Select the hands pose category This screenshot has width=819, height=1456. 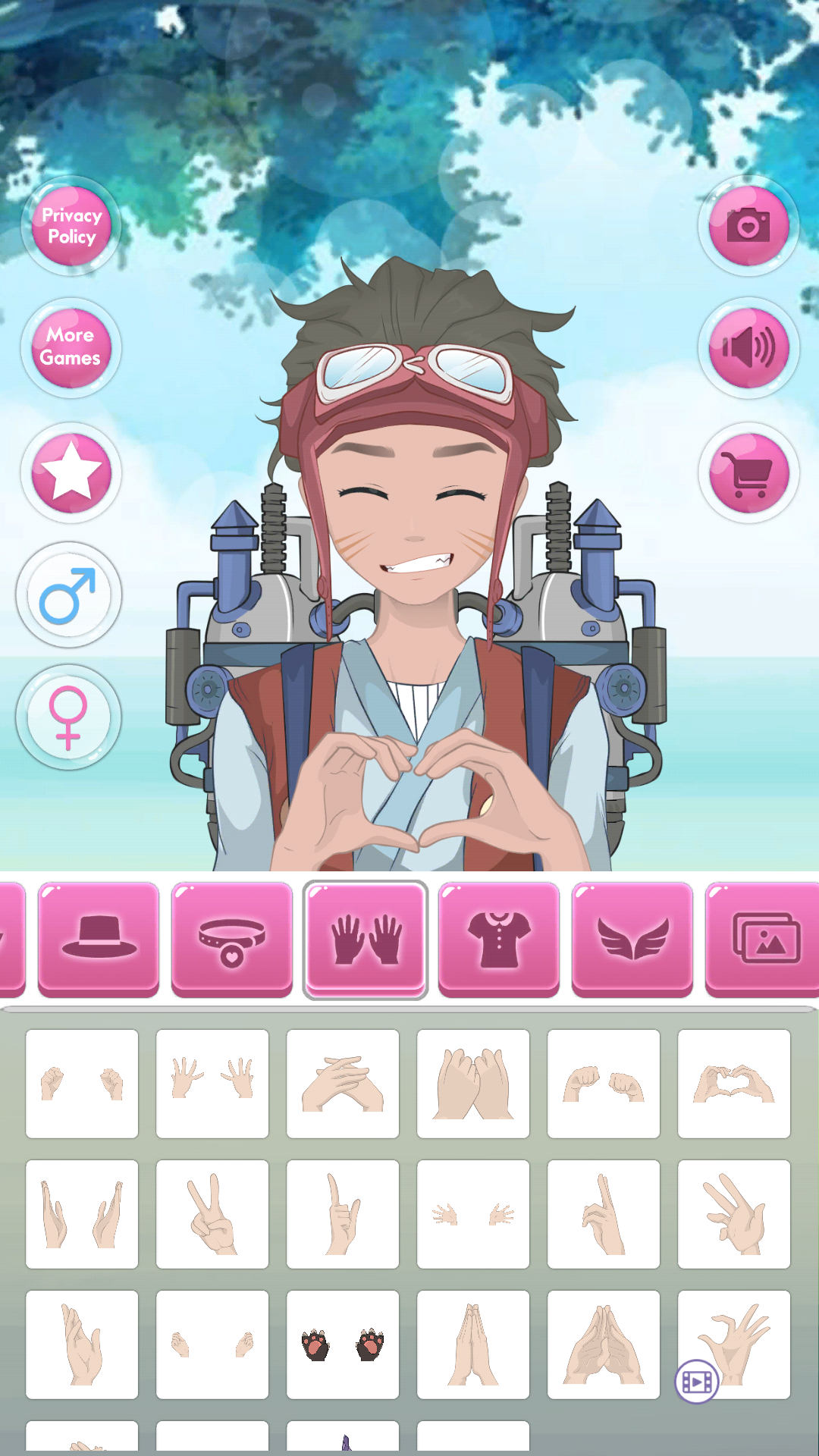click(x=365, y=935)
